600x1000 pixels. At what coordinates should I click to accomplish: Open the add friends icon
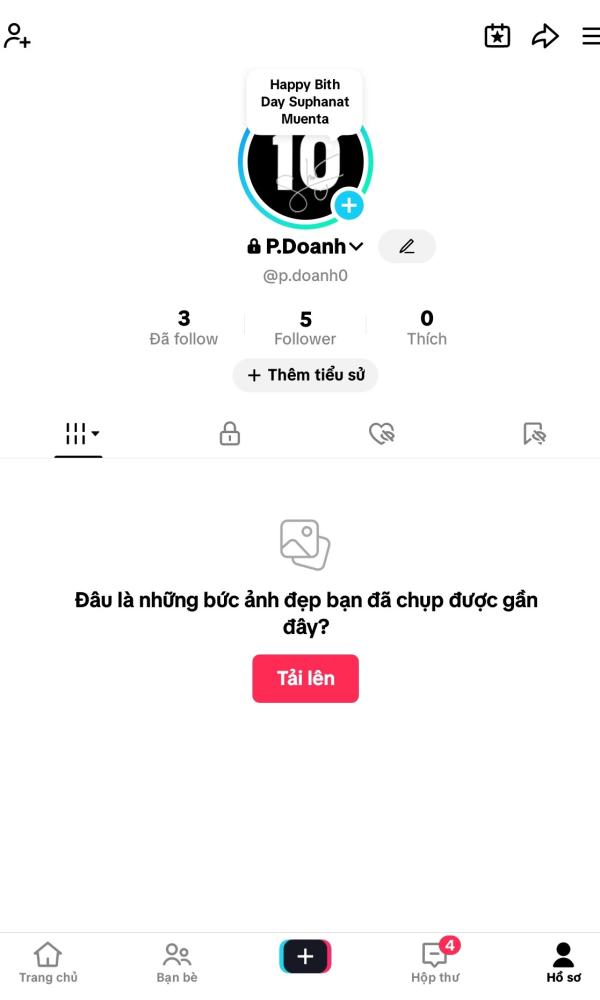[17, 36]
